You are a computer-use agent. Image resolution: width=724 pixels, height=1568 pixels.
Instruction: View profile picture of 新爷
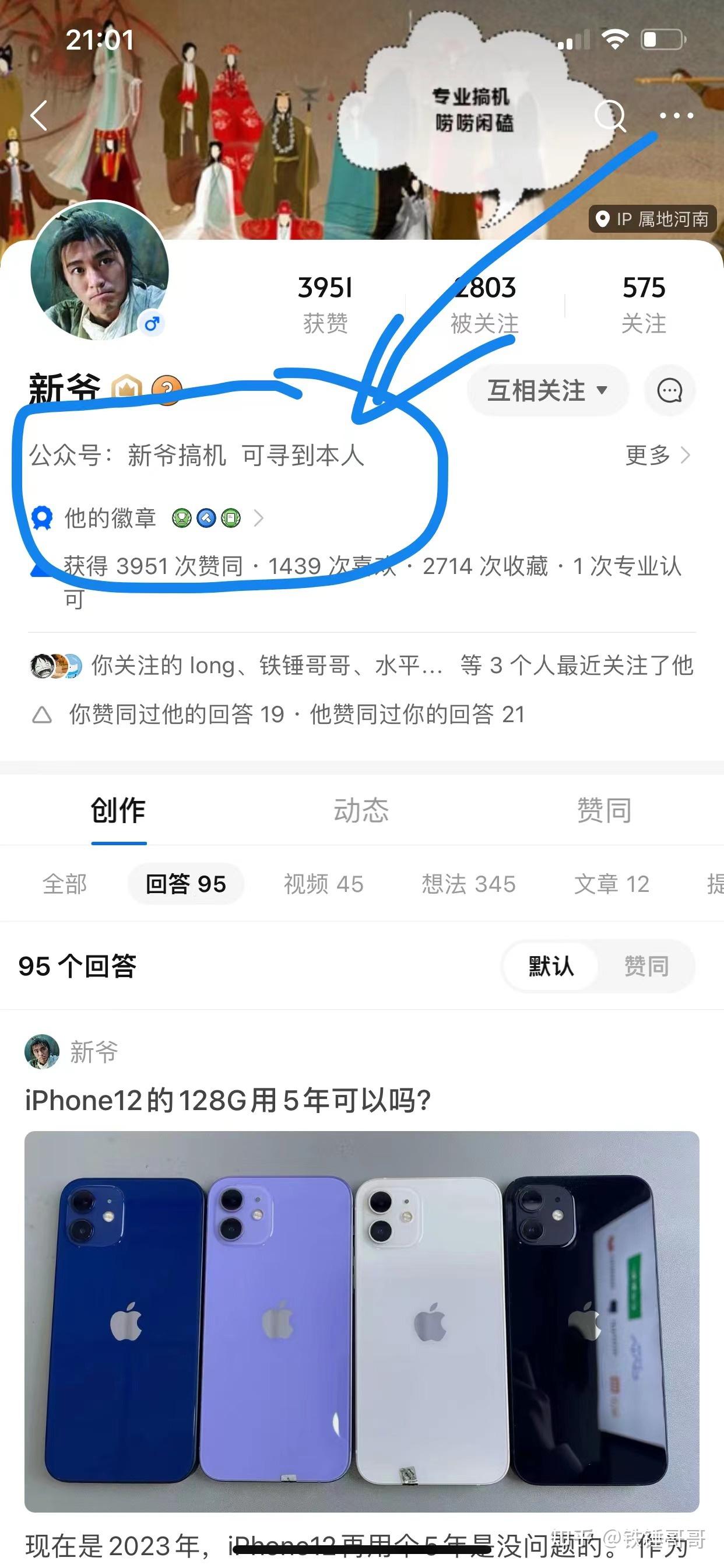99,270
